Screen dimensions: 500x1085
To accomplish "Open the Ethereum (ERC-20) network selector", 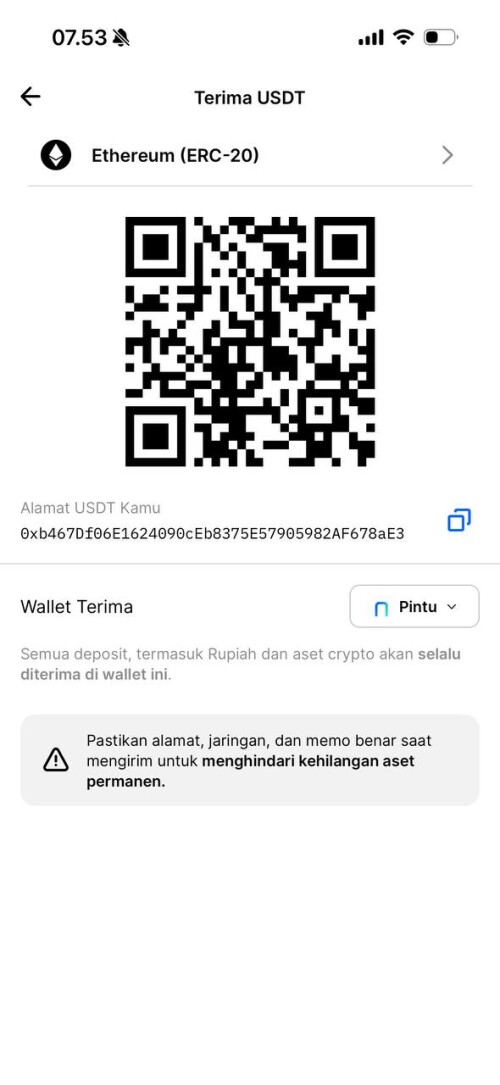I will tap(250, 155).
